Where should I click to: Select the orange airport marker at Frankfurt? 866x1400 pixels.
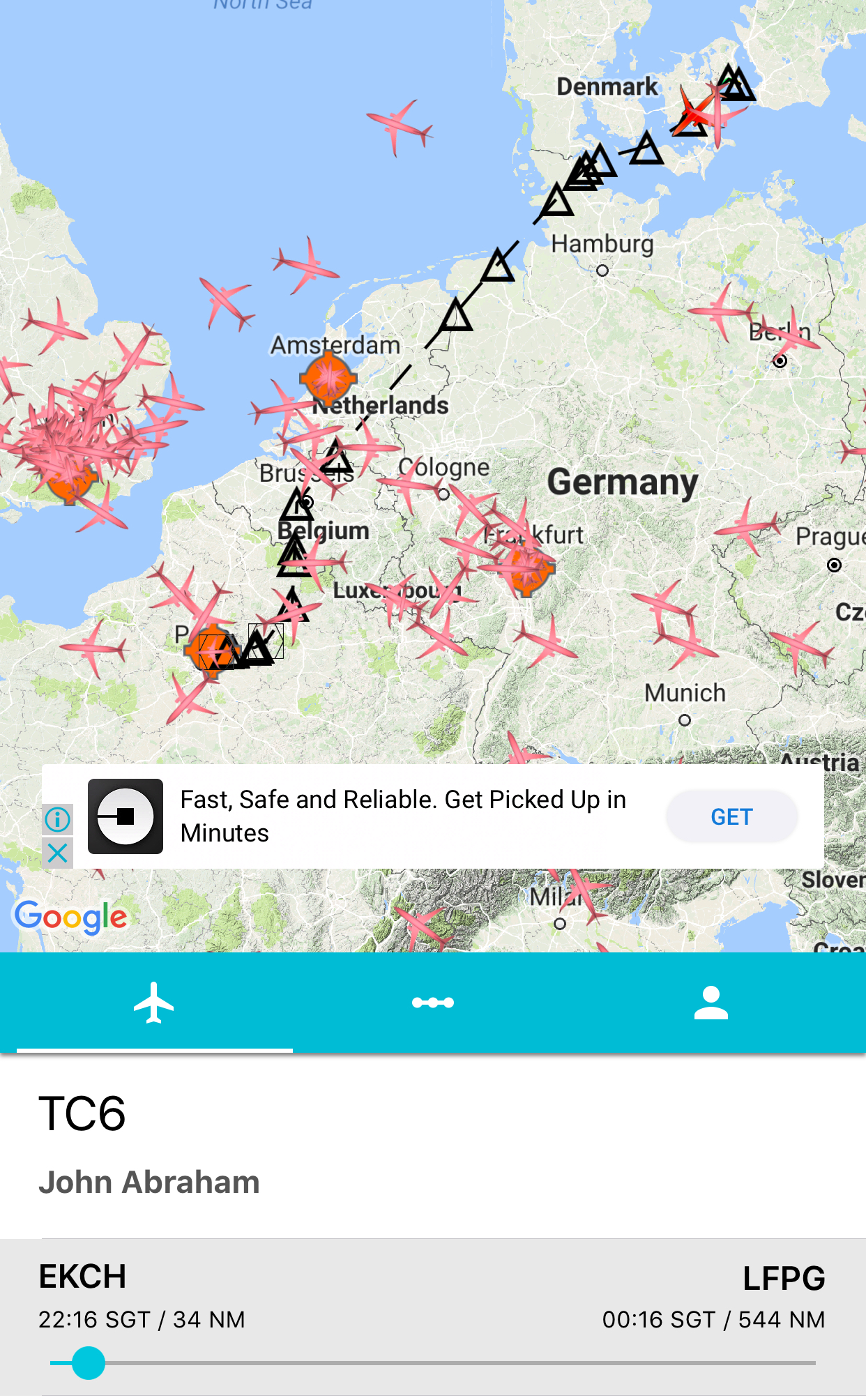click(528, 568)
